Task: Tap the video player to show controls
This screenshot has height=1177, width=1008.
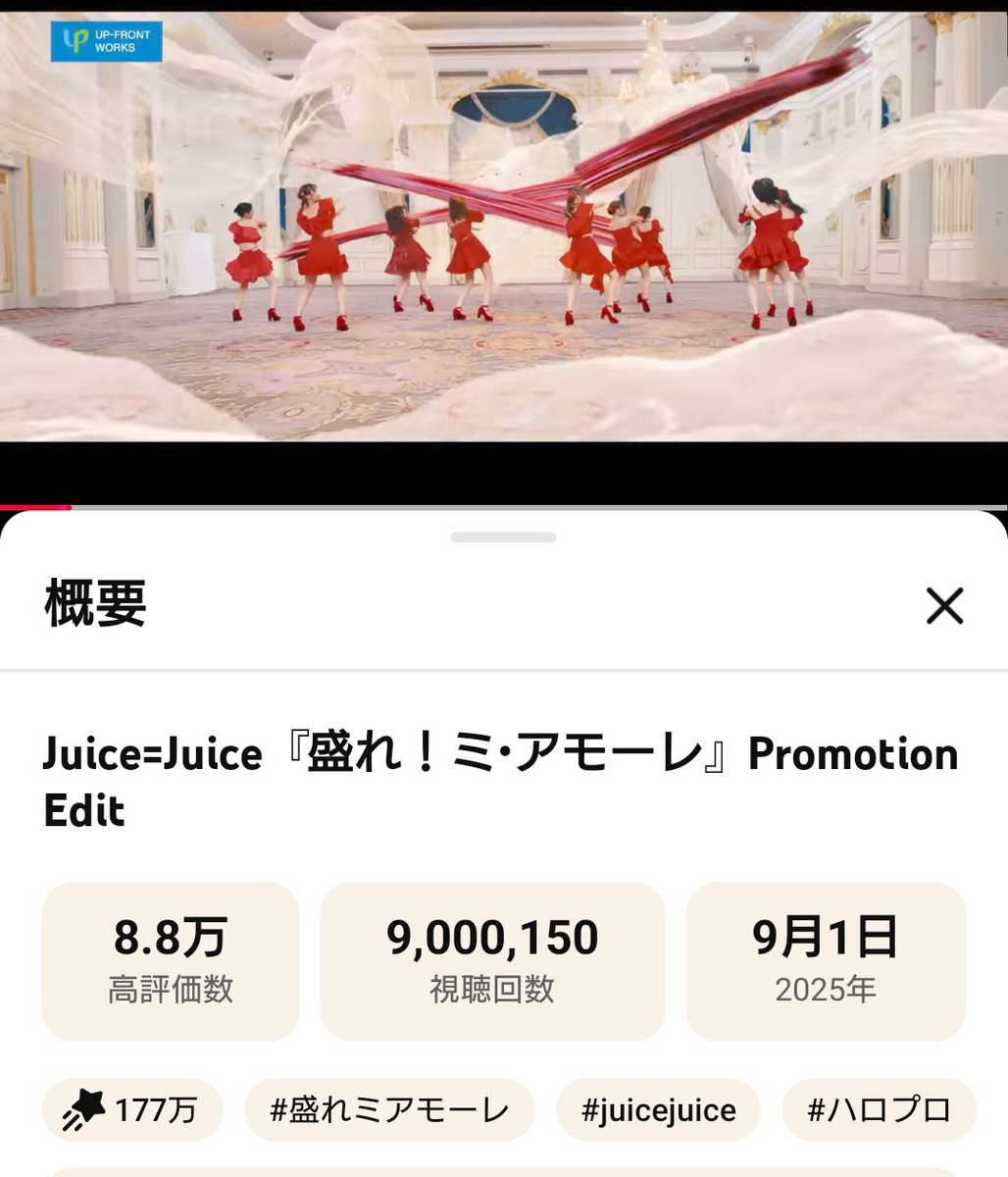Action: tap(504, 228)
